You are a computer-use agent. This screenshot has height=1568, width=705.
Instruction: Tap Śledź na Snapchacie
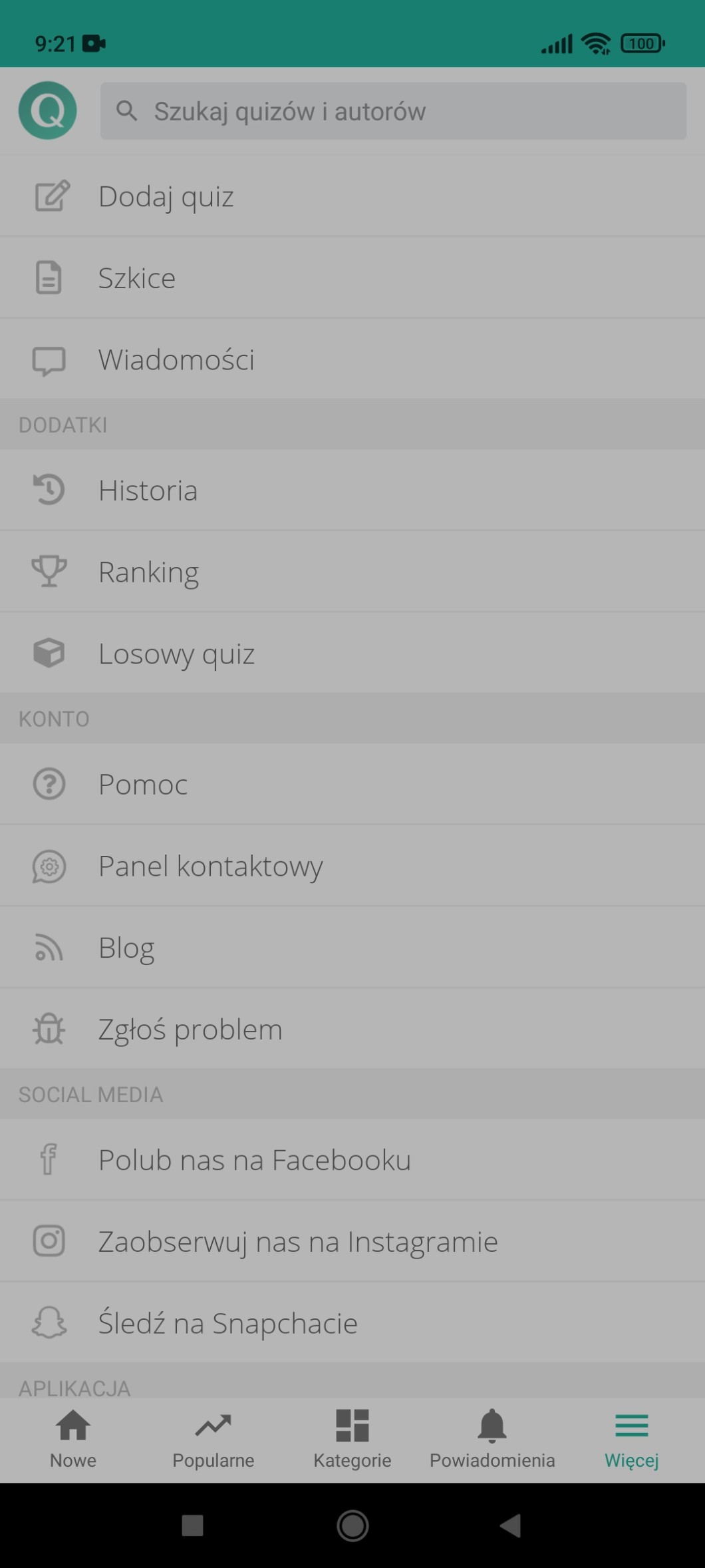coord(227,1323)
